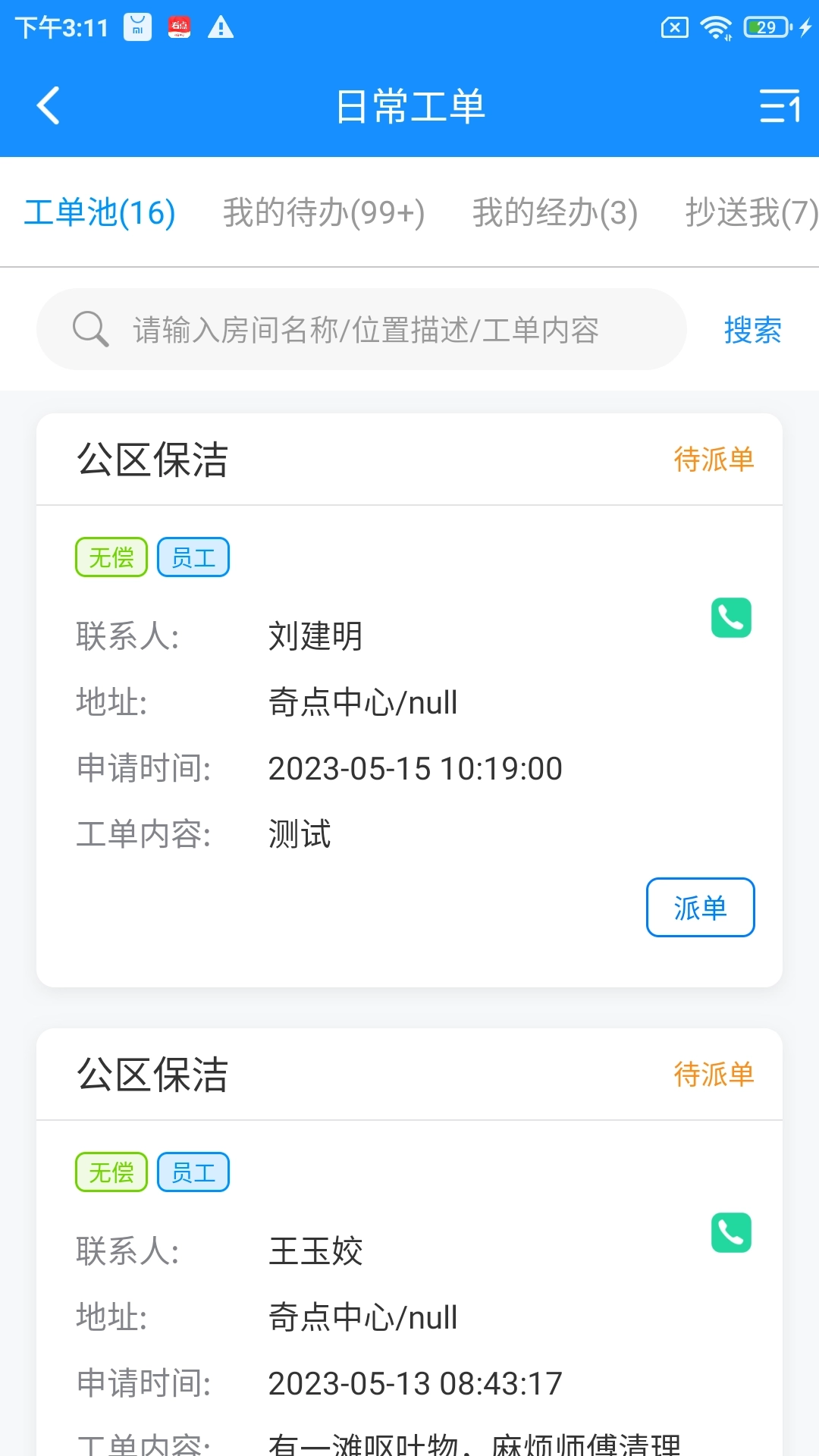Image resolution: width=819 pixels, height=1456 pixels.
Task: Expand 王玉姣's work order card
Action: 409,1317
